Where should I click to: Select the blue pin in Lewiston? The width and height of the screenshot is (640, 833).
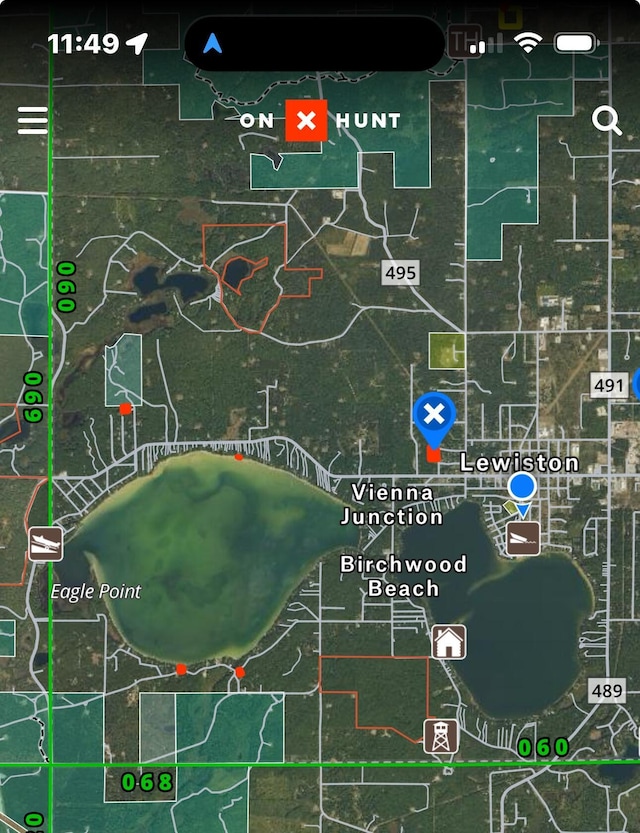coord(522,489)
